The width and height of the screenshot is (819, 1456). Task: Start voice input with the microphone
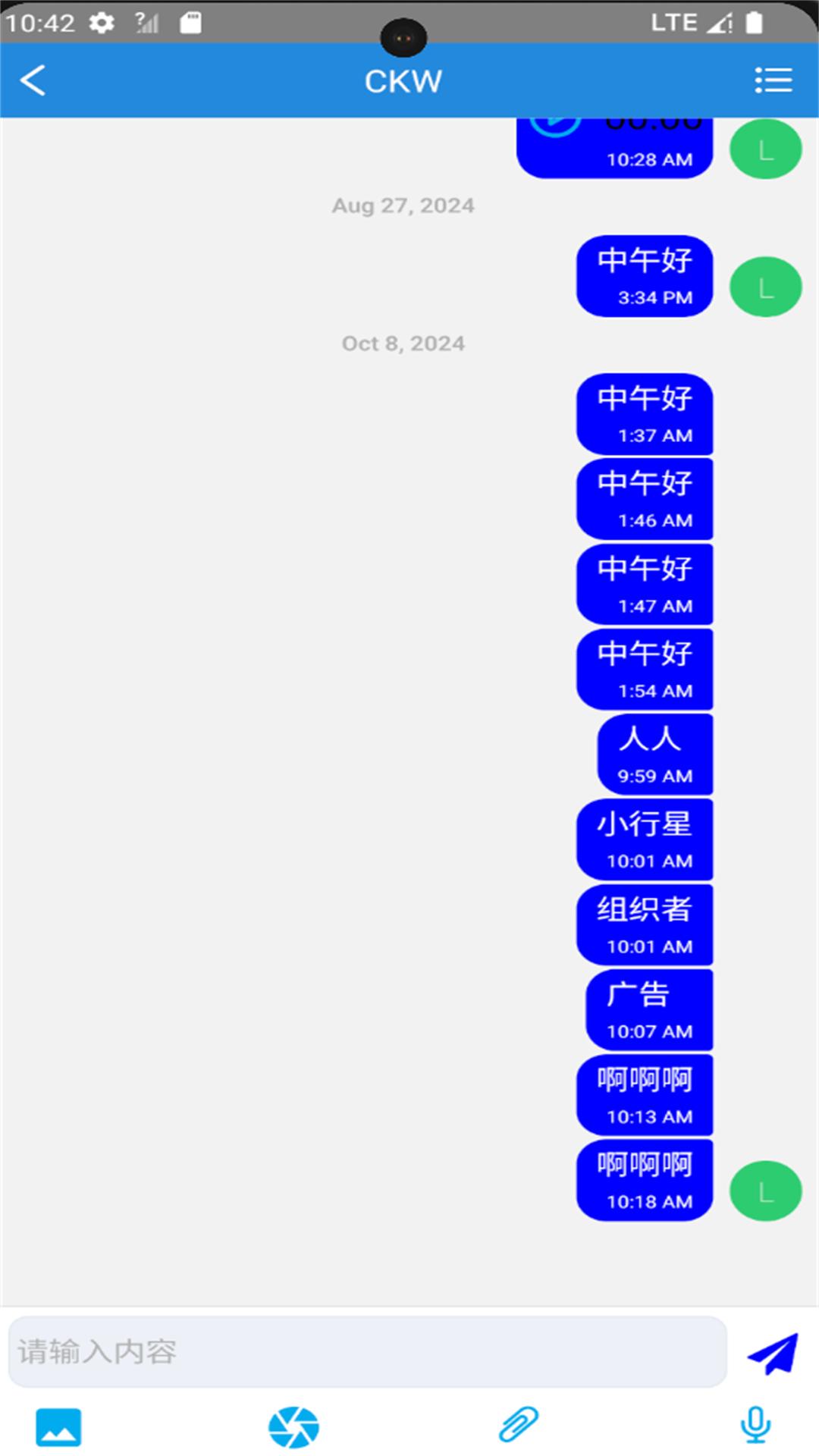point(755,1425)
